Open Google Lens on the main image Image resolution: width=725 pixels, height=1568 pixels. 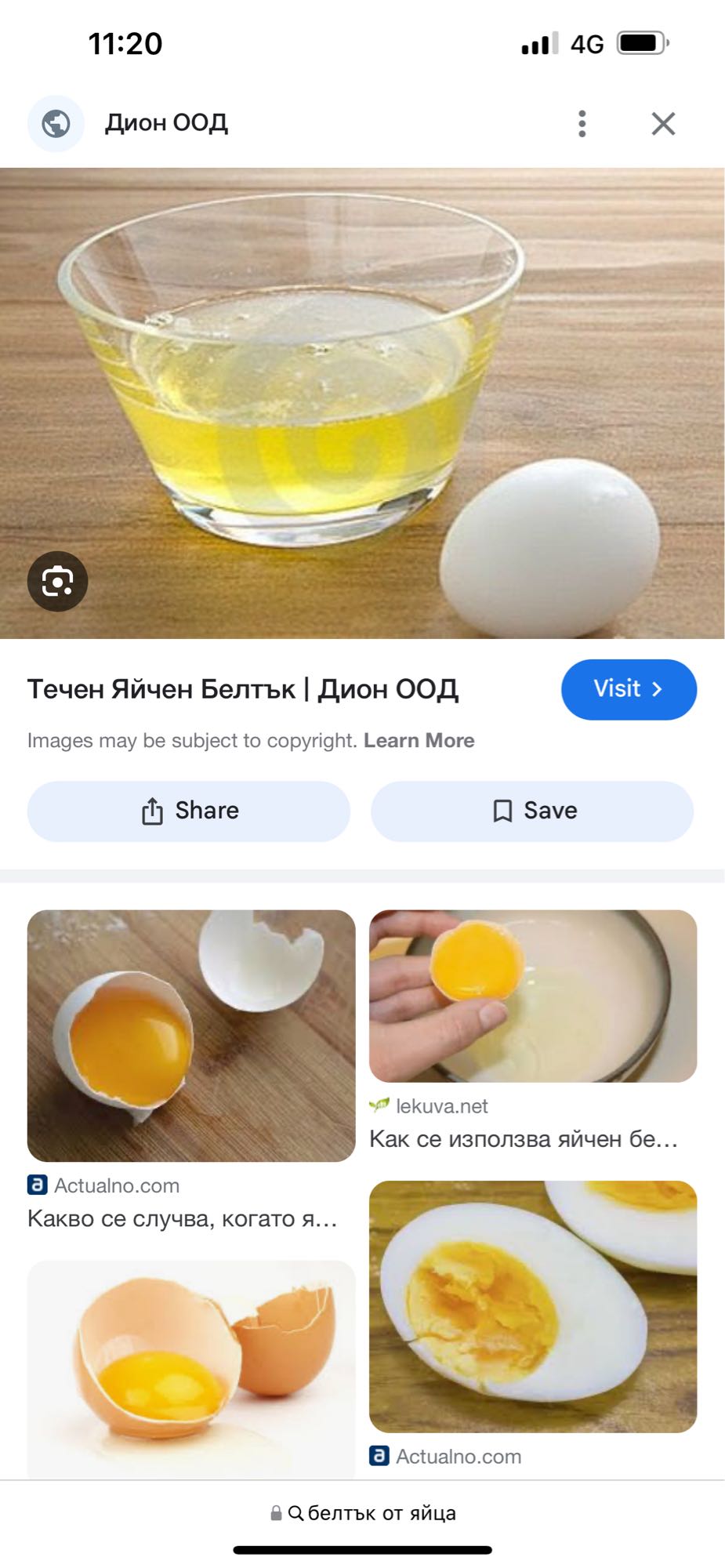coord(59,582)
